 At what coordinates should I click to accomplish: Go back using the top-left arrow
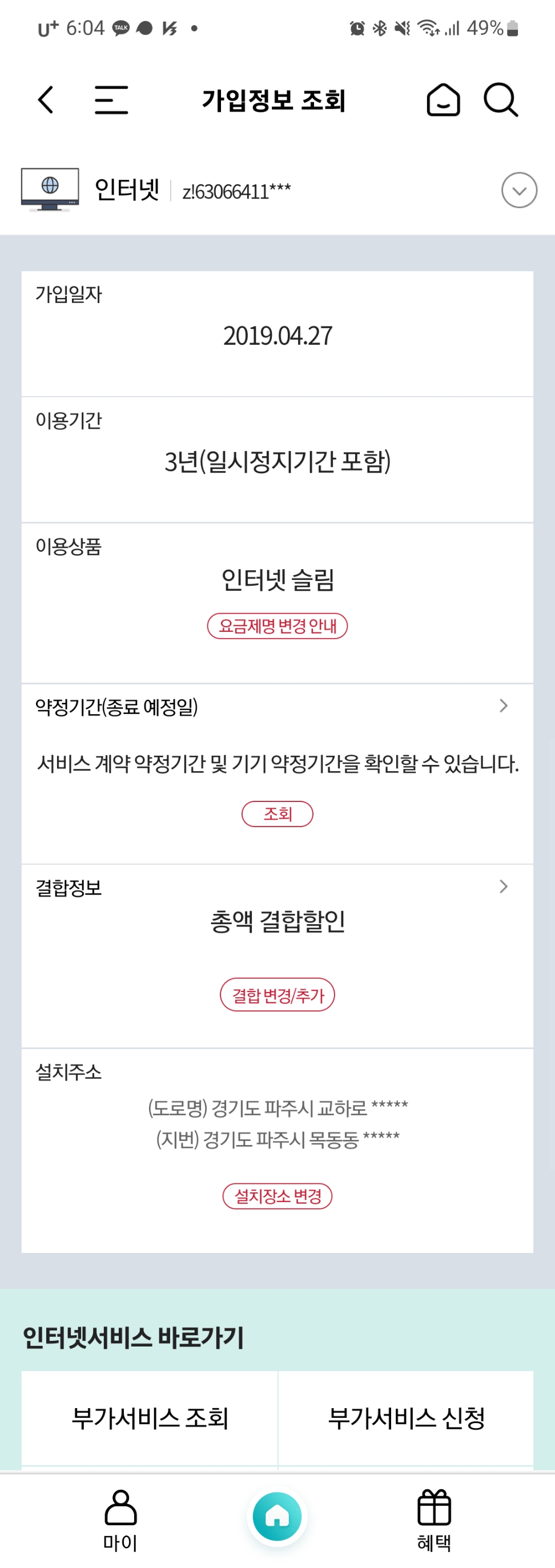(x=46, y=100)
